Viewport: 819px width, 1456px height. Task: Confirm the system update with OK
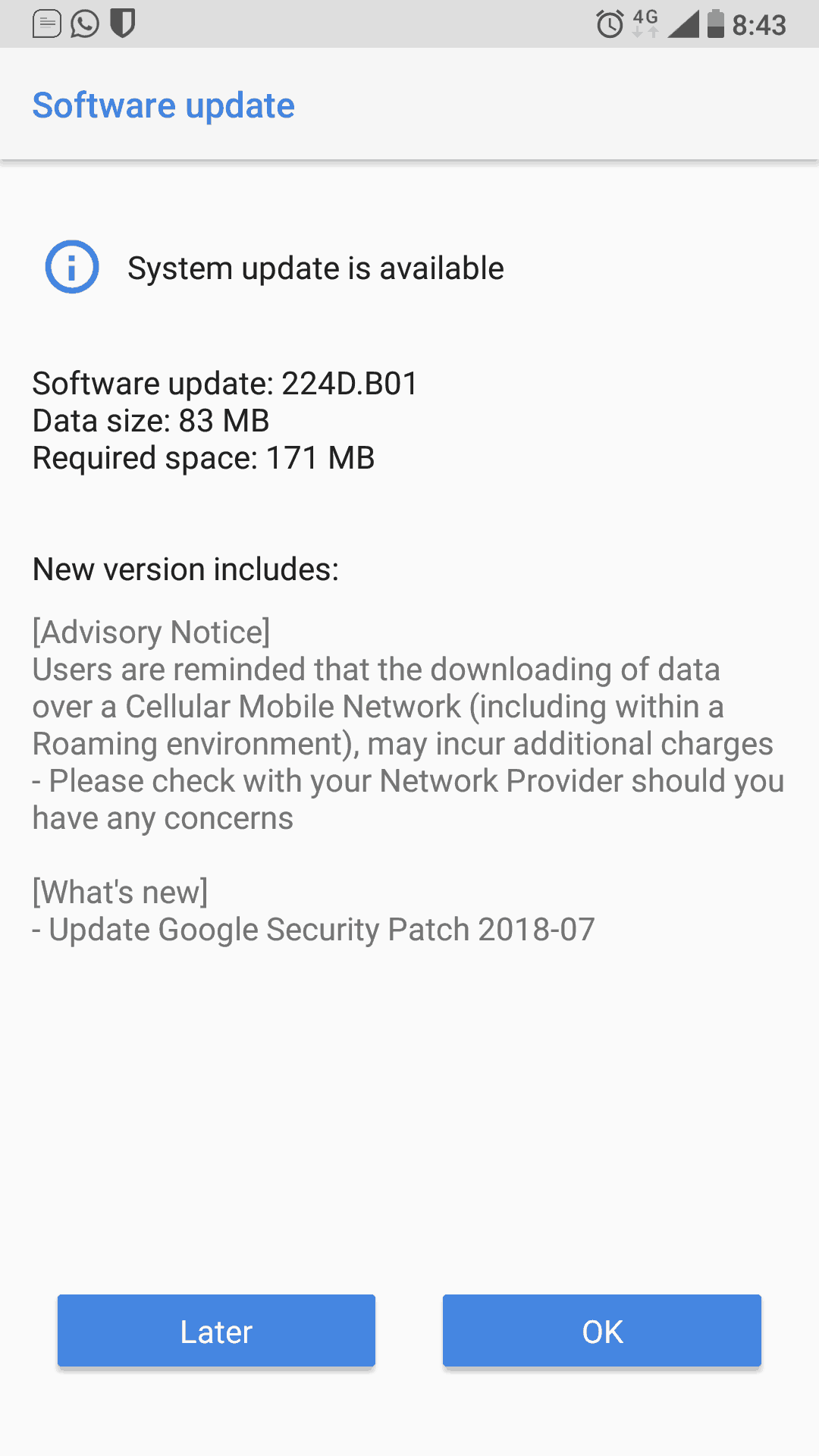[x=601, y=1331]
